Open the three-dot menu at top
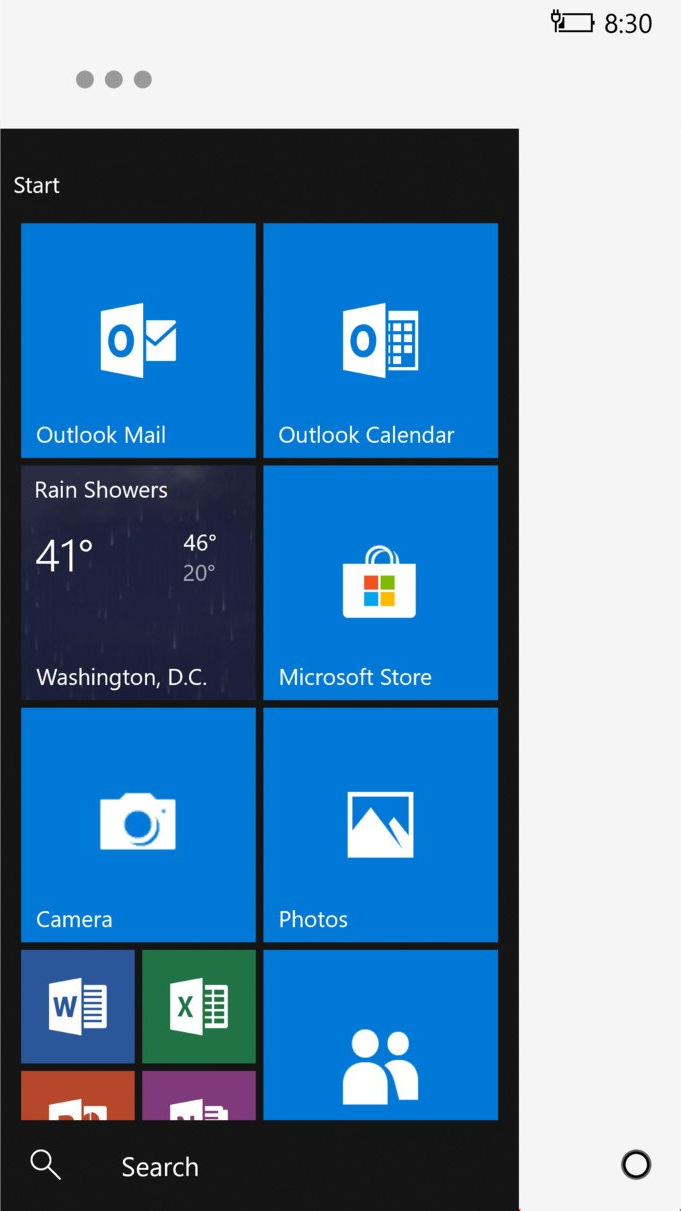Viewport: 681px width, 1211px height. [114, 79]
